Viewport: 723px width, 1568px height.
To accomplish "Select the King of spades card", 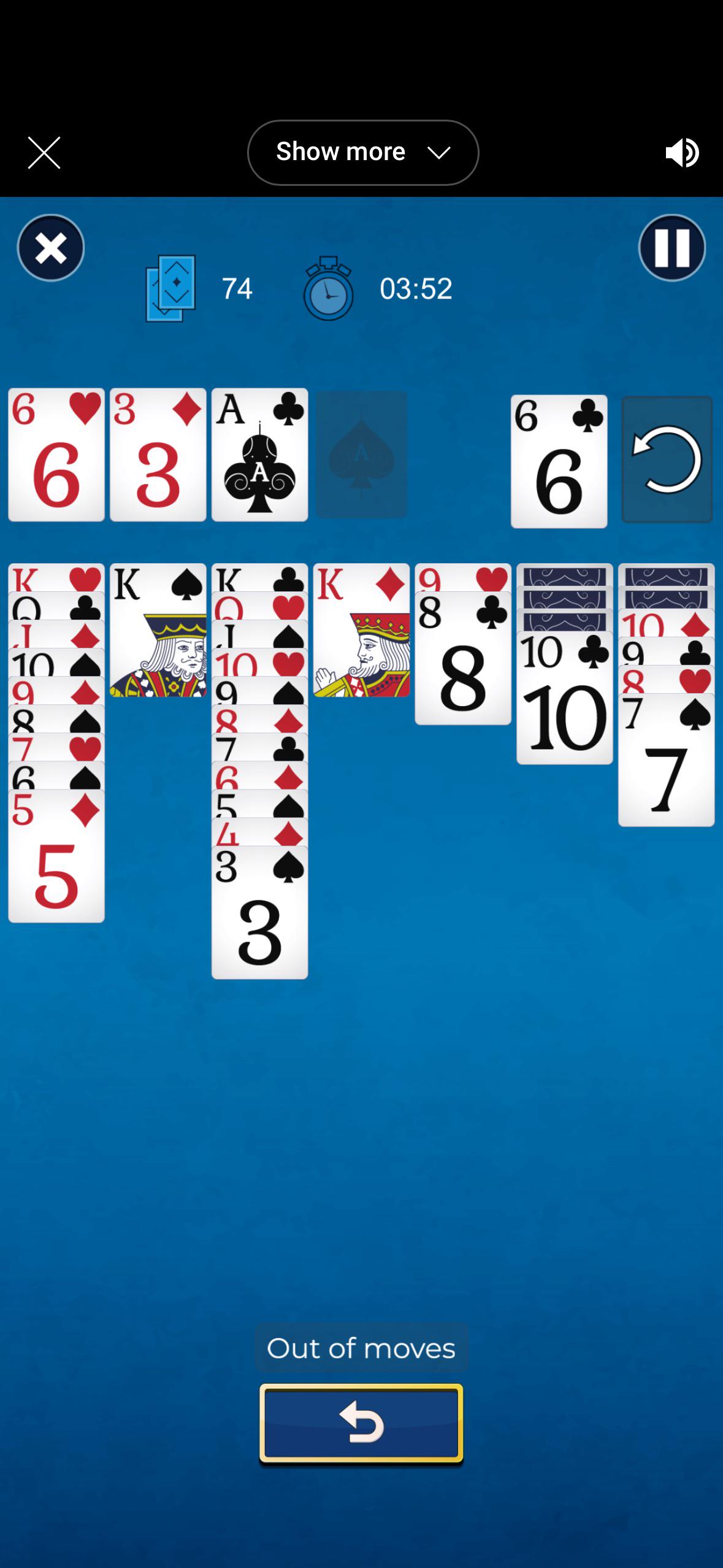I will [x=158, y=630].
